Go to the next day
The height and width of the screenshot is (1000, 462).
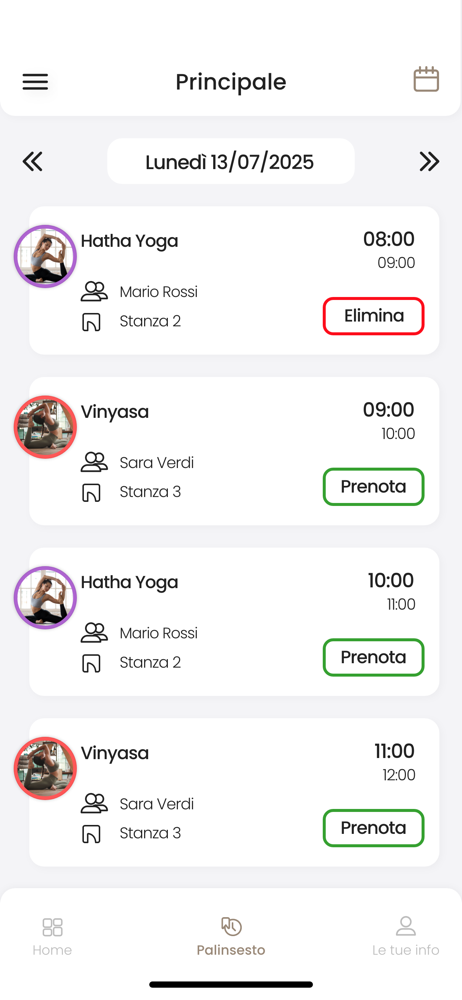[429, 162]
